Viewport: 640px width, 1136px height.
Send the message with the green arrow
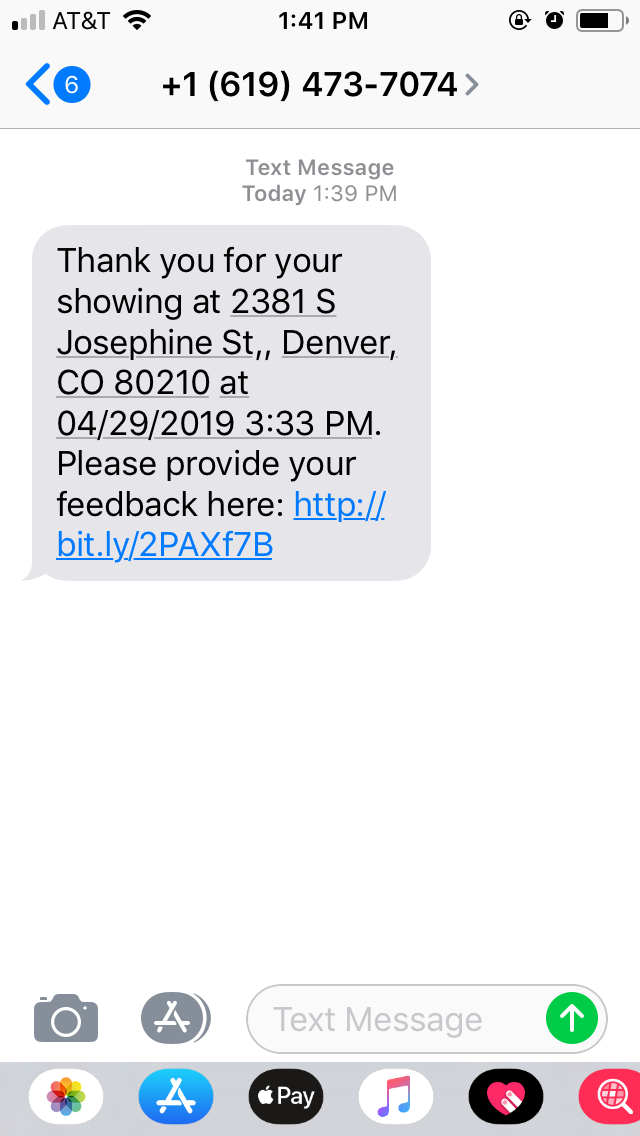click(x=572, y=1019)
